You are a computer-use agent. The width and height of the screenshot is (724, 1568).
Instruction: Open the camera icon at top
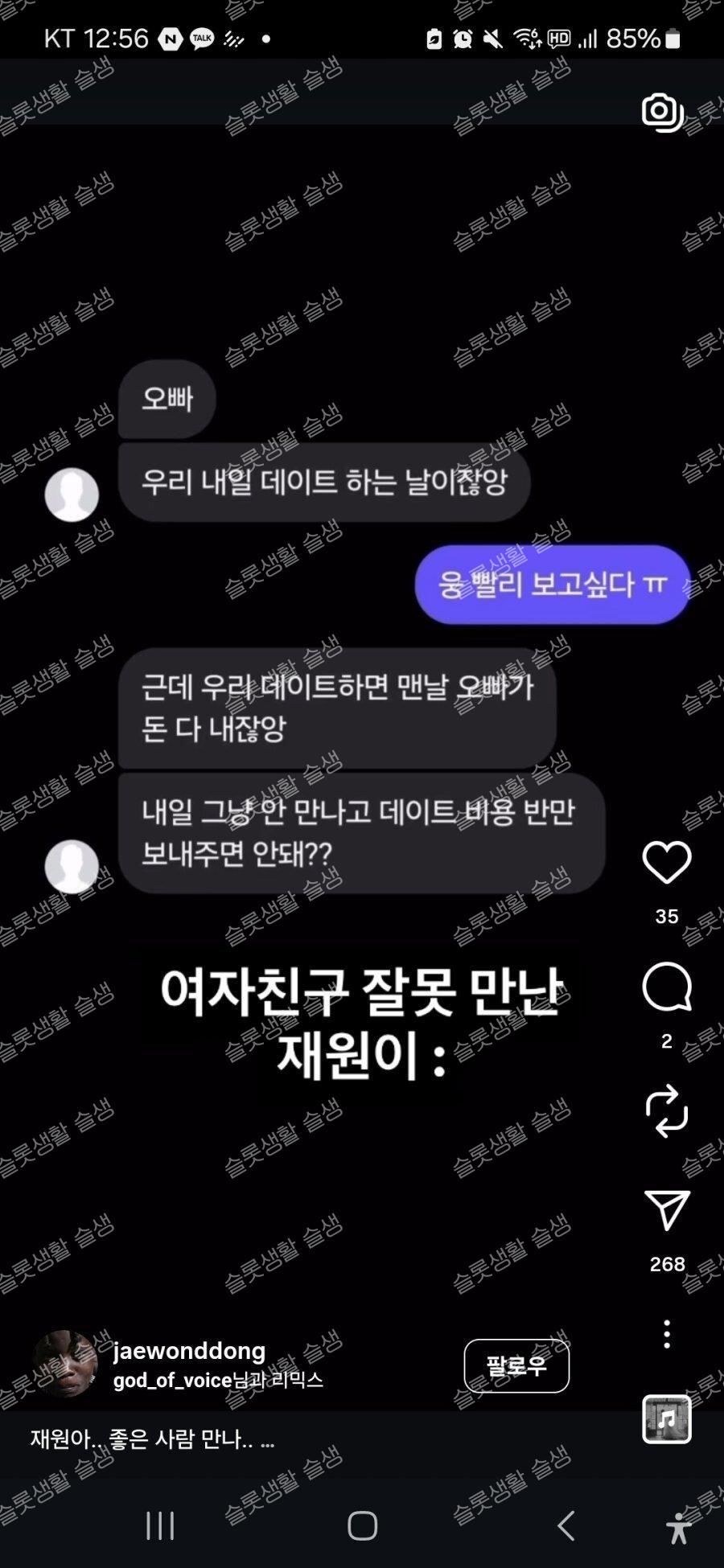(662, 113)
